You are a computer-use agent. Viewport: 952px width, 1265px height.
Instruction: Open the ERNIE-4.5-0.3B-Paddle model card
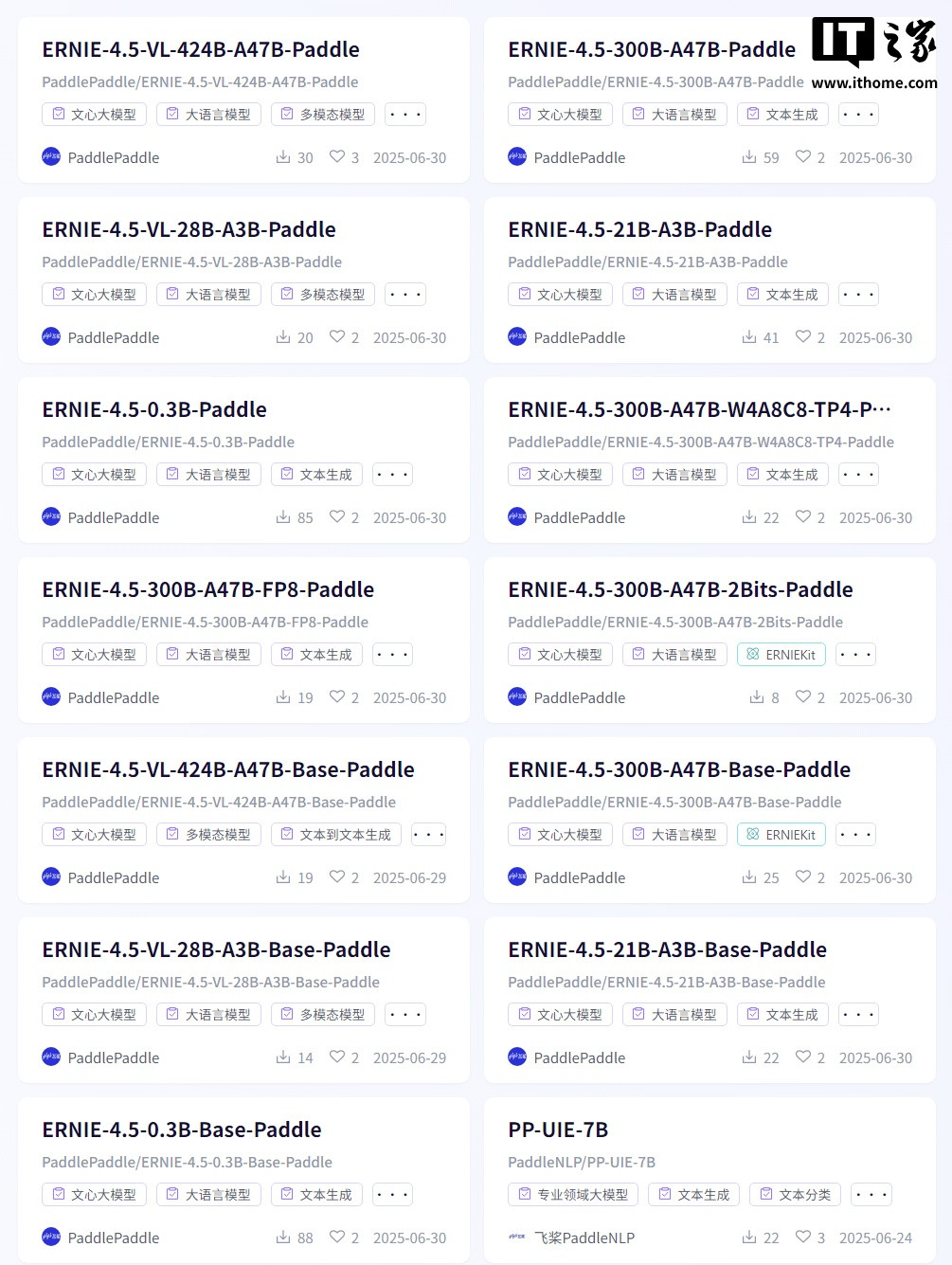tap(154, 409)
